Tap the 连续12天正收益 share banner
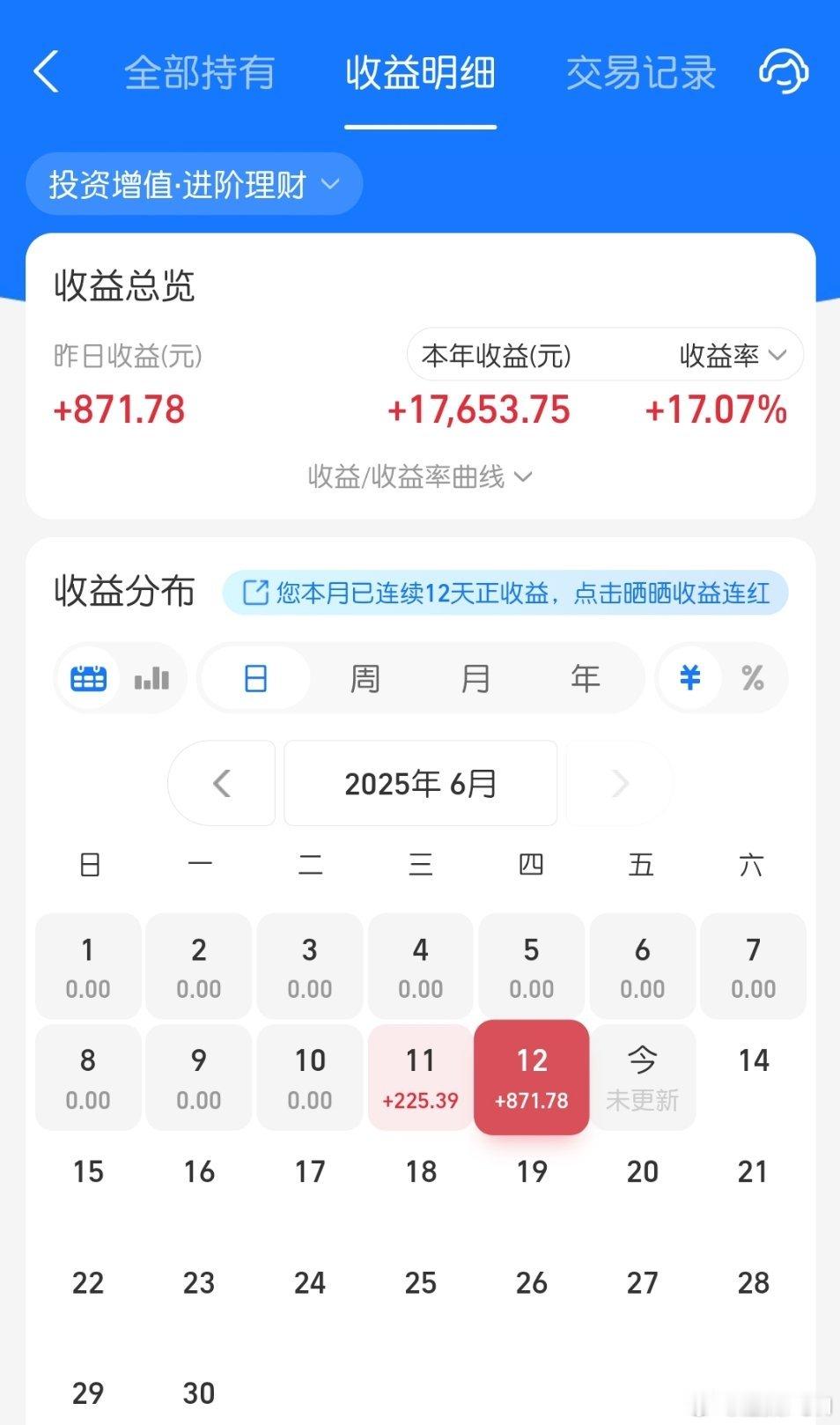Viewport: 840px width, 1425px height. point(505,593)
